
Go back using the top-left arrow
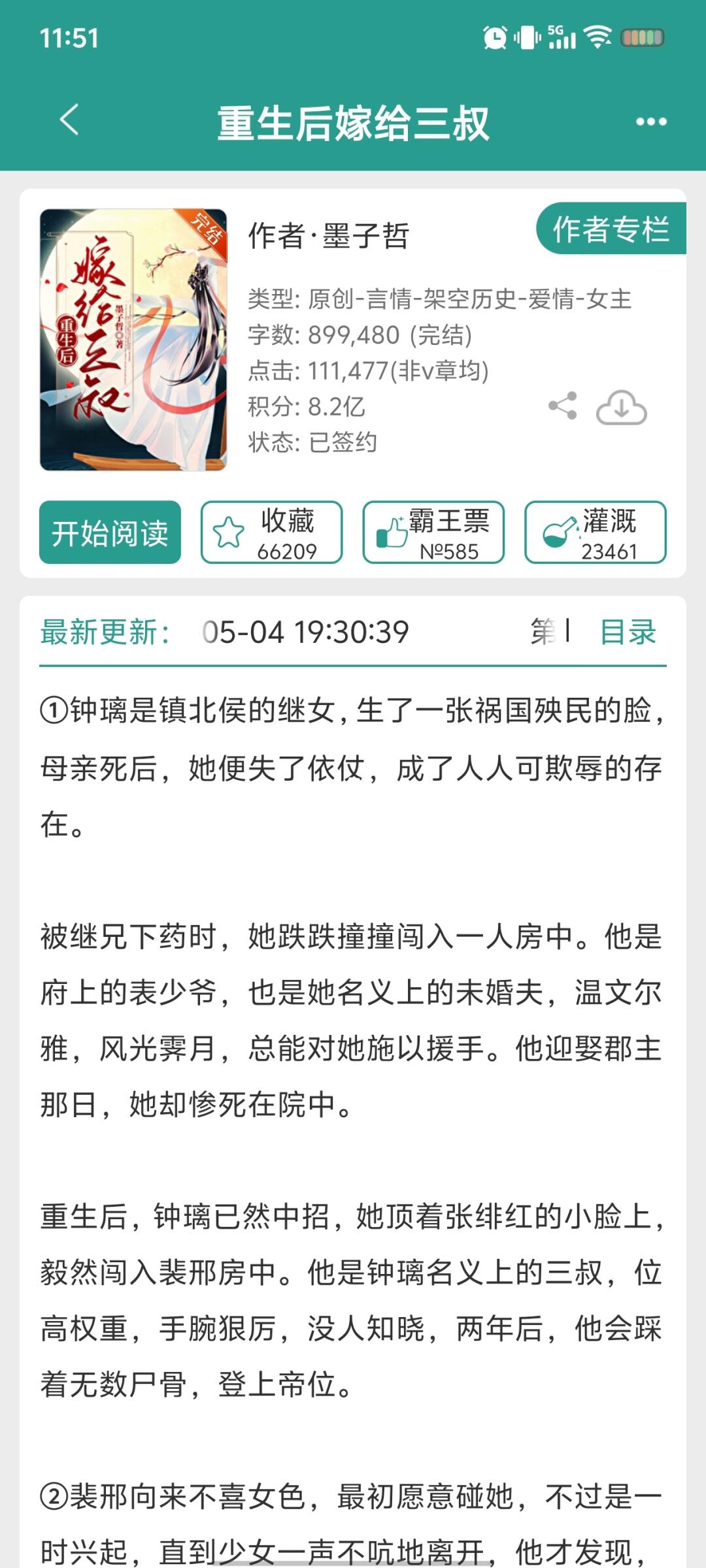[x=69, y=120]
